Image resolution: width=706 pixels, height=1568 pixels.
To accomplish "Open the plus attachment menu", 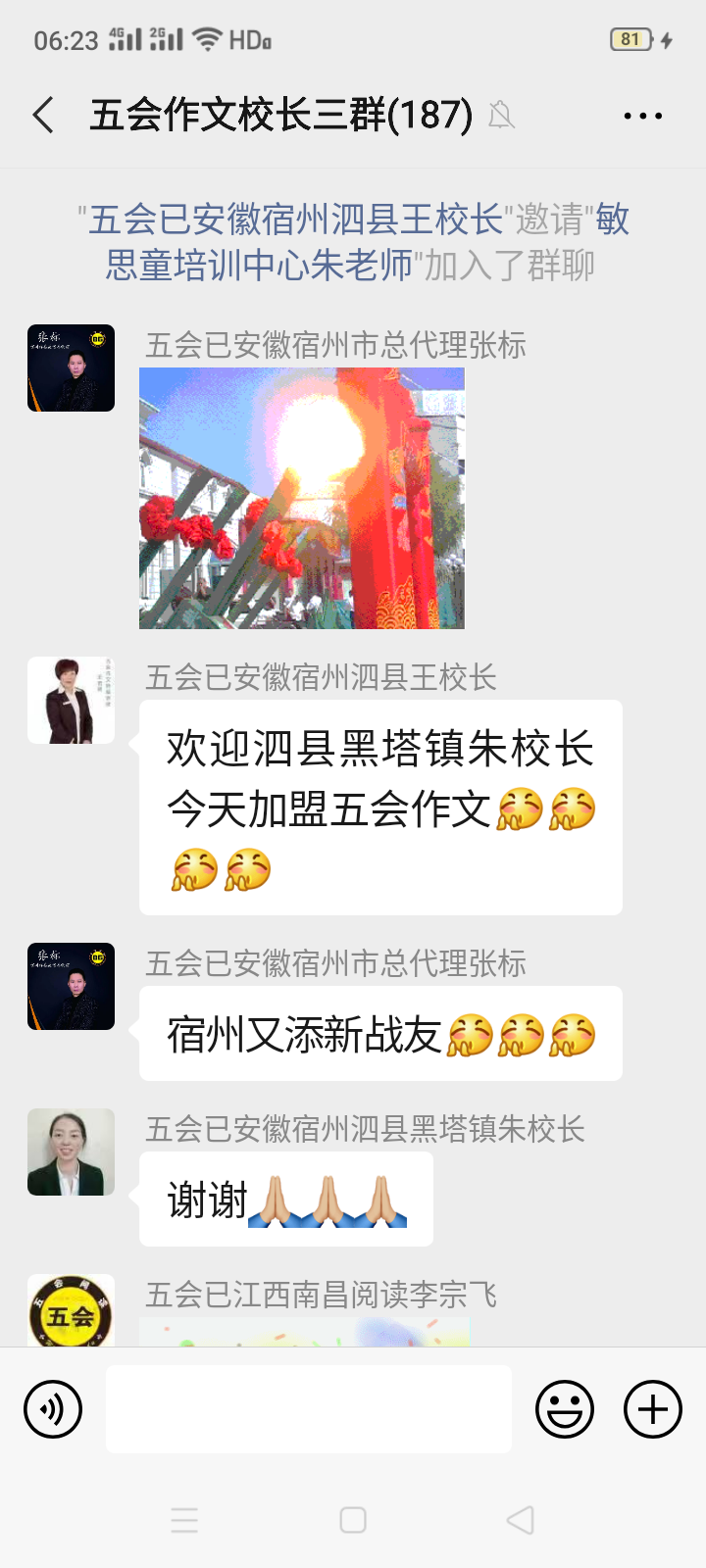I will point(653,1409).
